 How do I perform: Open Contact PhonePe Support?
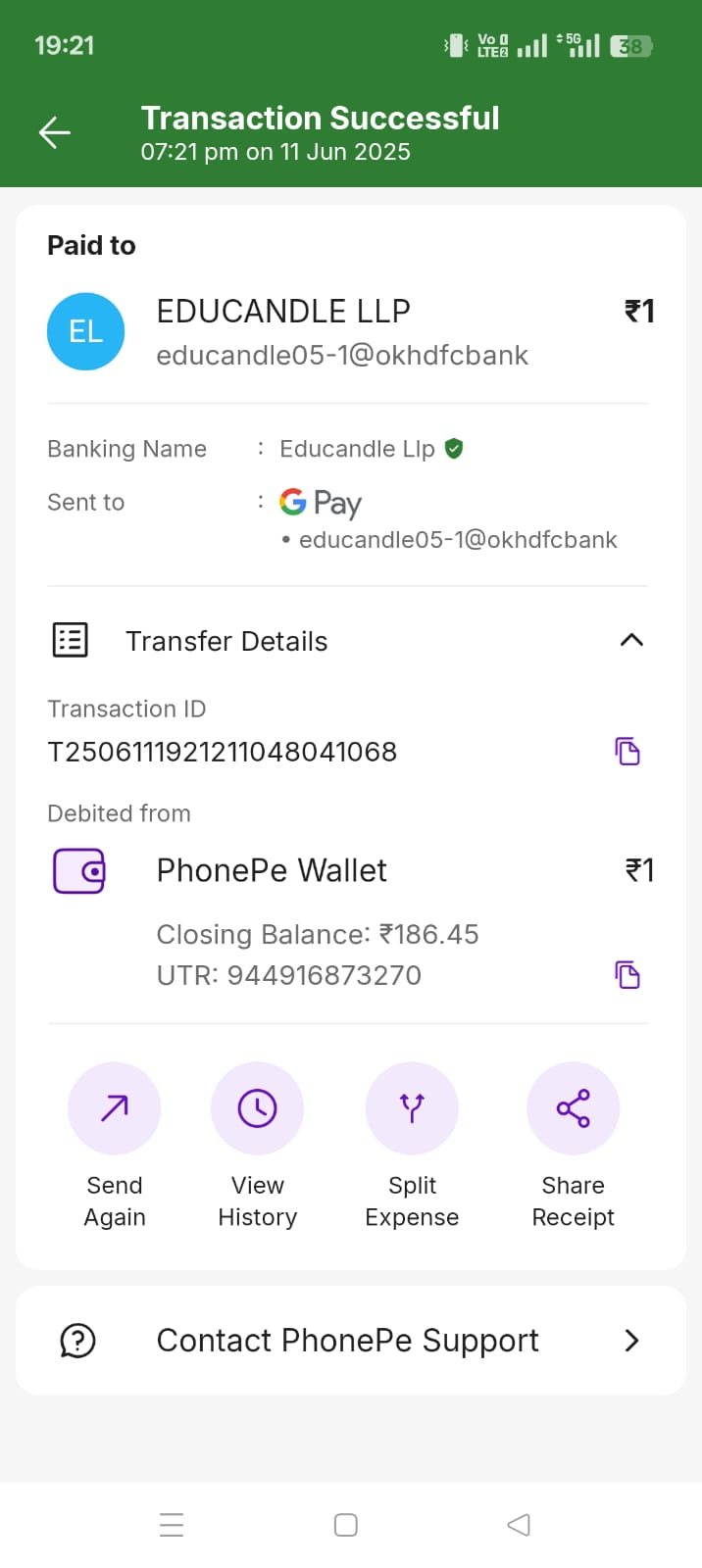point(350,1340)
